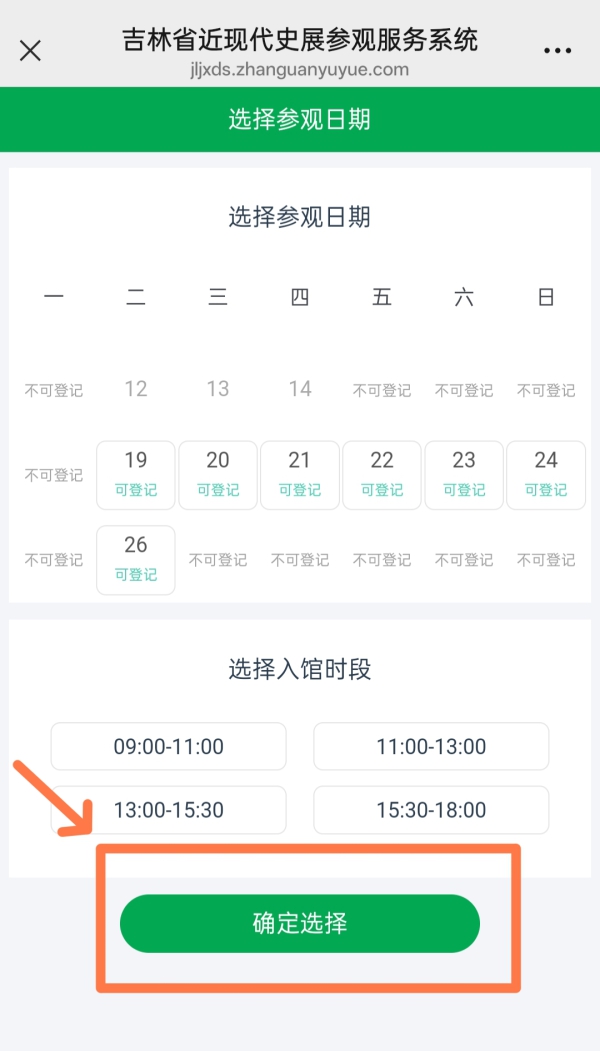Choose the 09:00-11:00 entry slot
Viewport: 600px width, 1051px height.
coord(168,746)
